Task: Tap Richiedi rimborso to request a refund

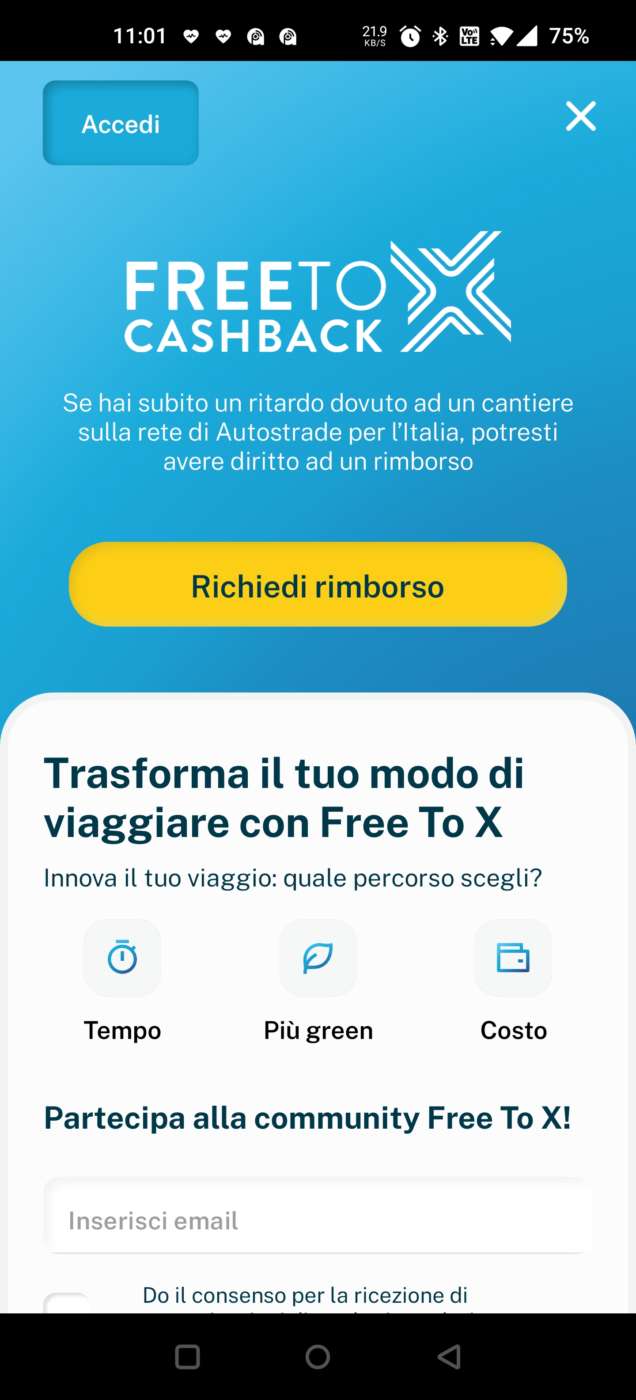Action: [x=317, y=585]
